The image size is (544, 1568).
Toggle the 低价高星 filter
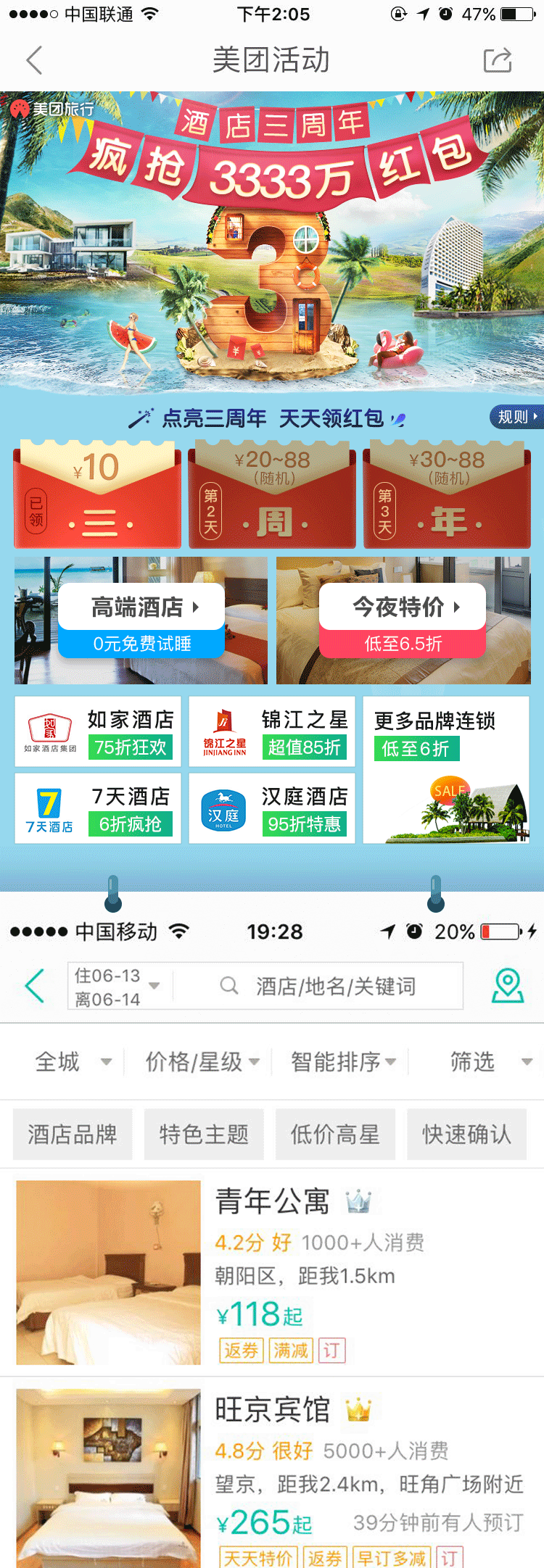tap(335, 1134)
